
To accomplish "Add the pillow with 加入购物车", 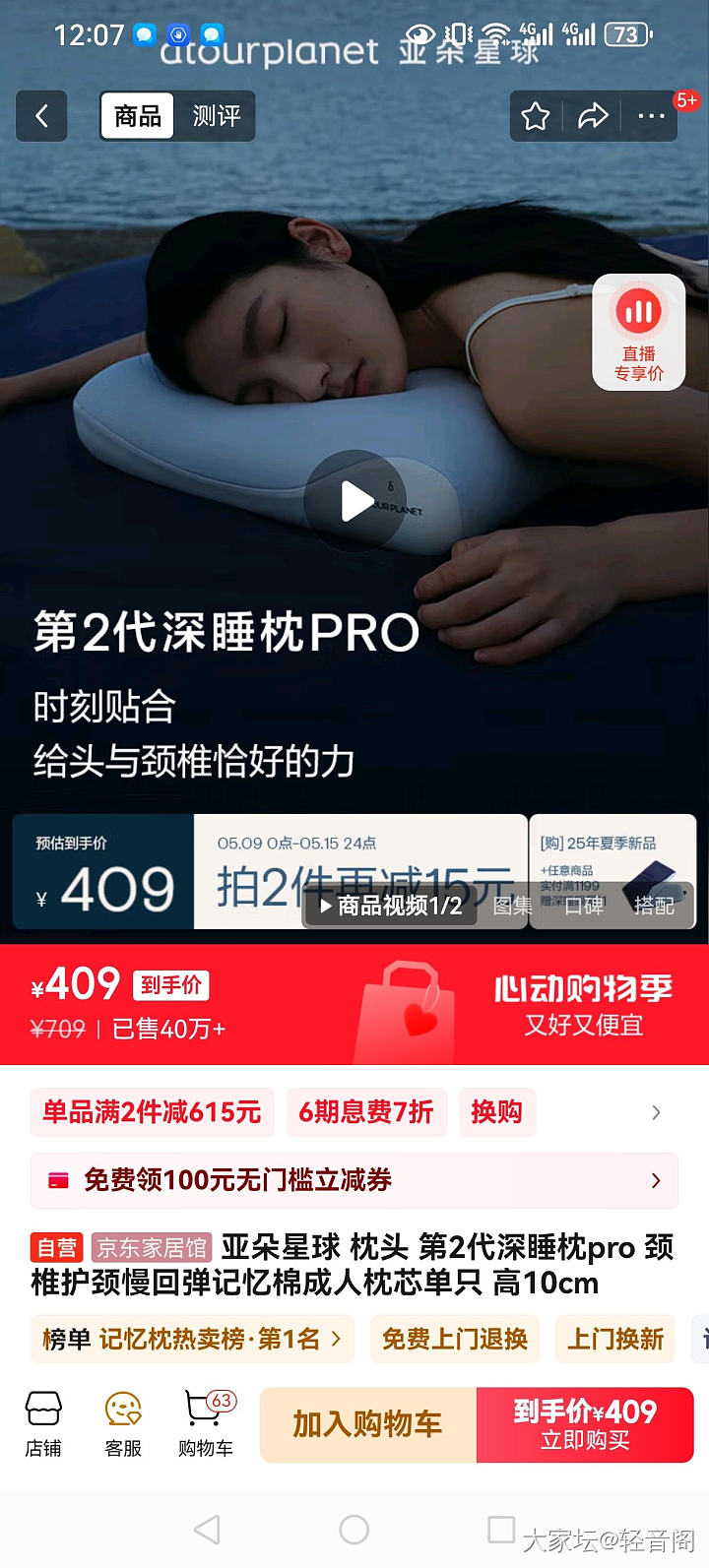I will pos(367,1424).
